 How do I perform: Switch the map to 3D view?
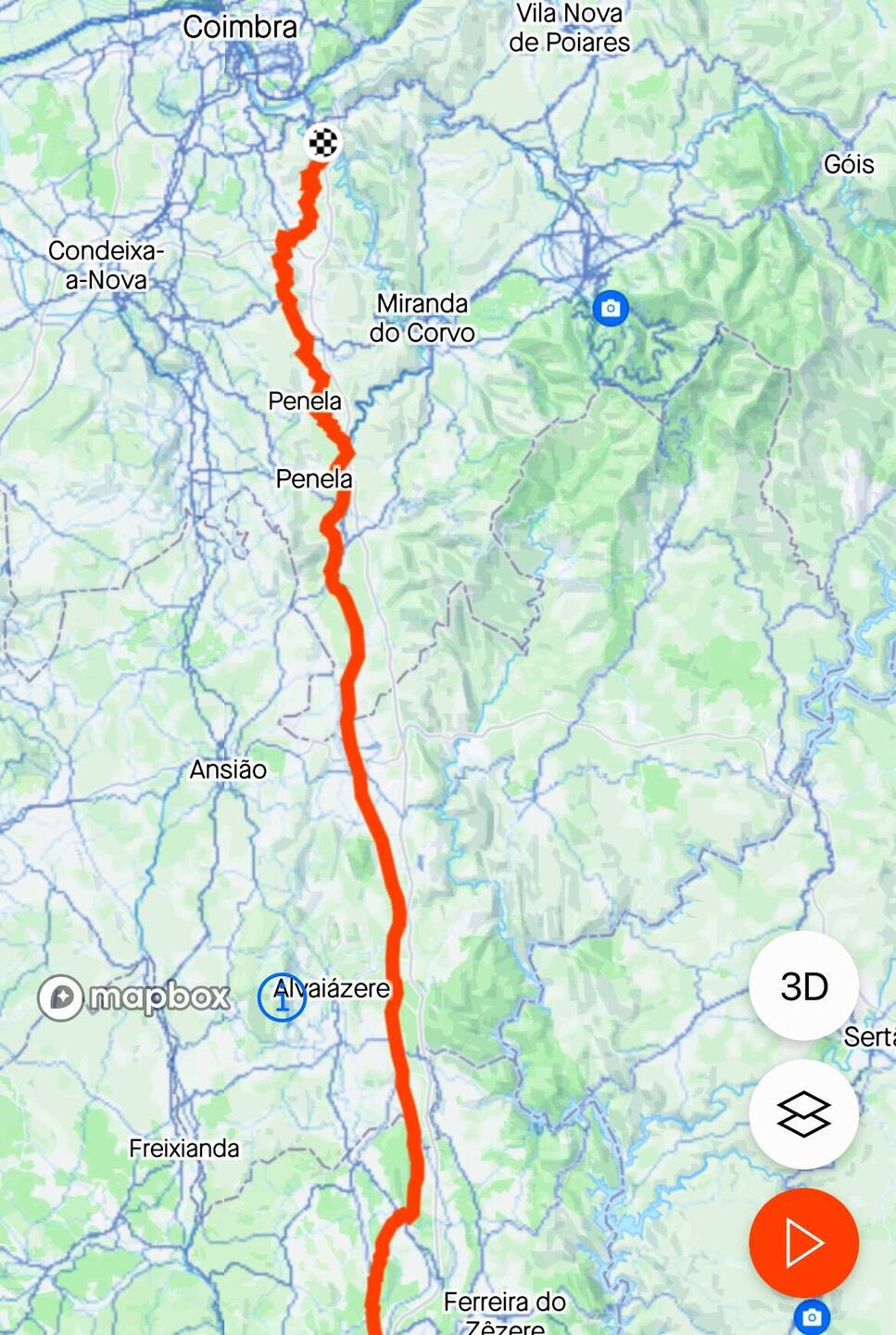[802, 986]
